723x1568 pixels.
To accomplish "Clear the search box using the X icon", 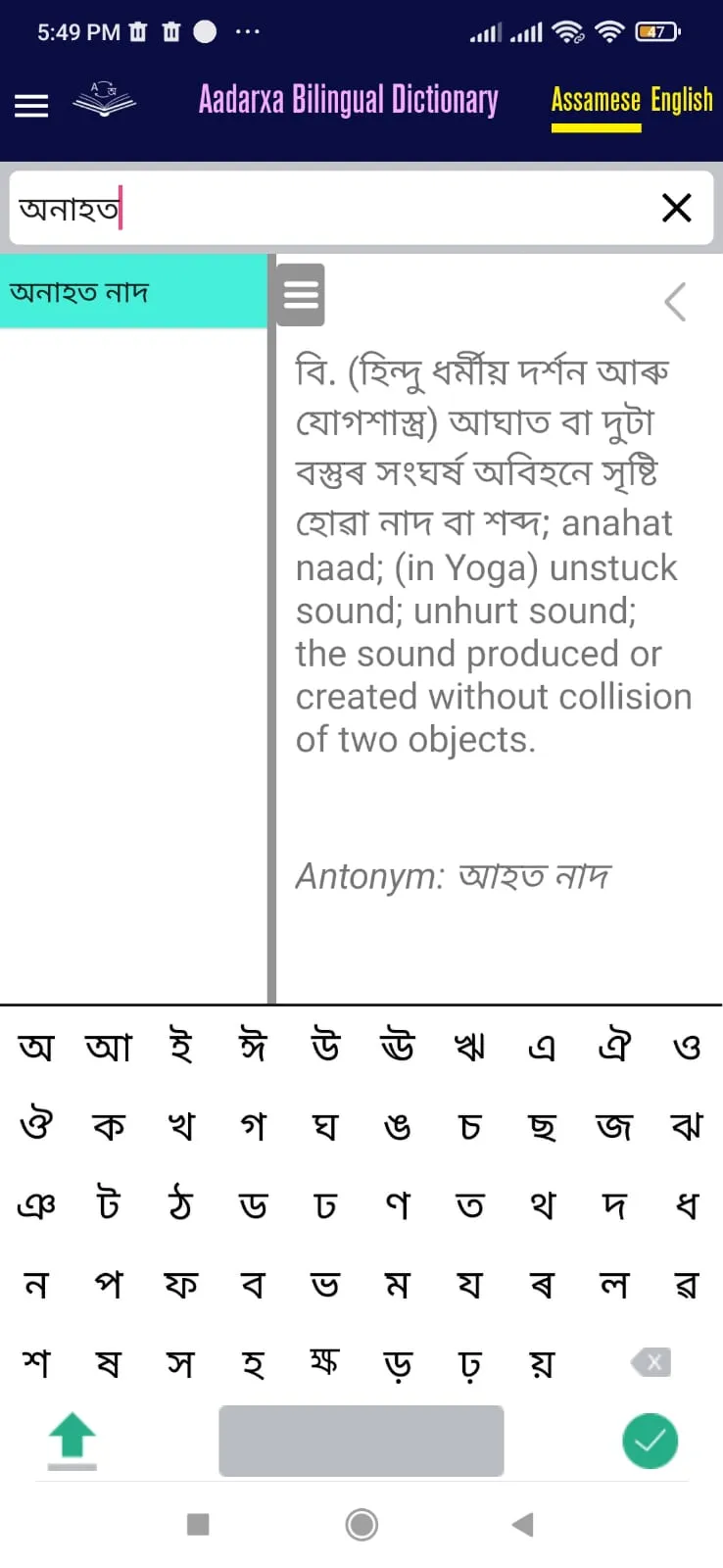I will [x=676, y=208].
